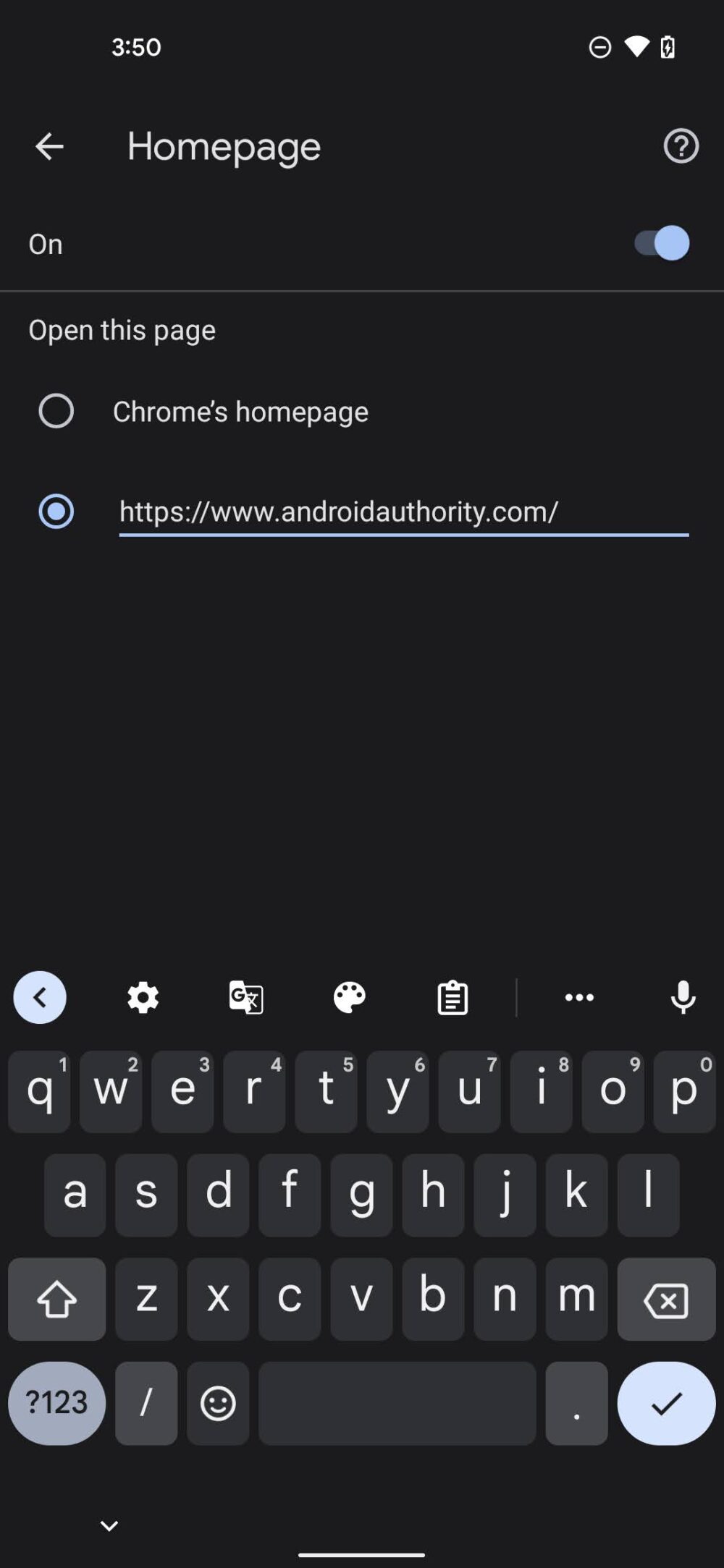
Task: Hide the keyboard with the down chevron
Action: pos(107,1525)
